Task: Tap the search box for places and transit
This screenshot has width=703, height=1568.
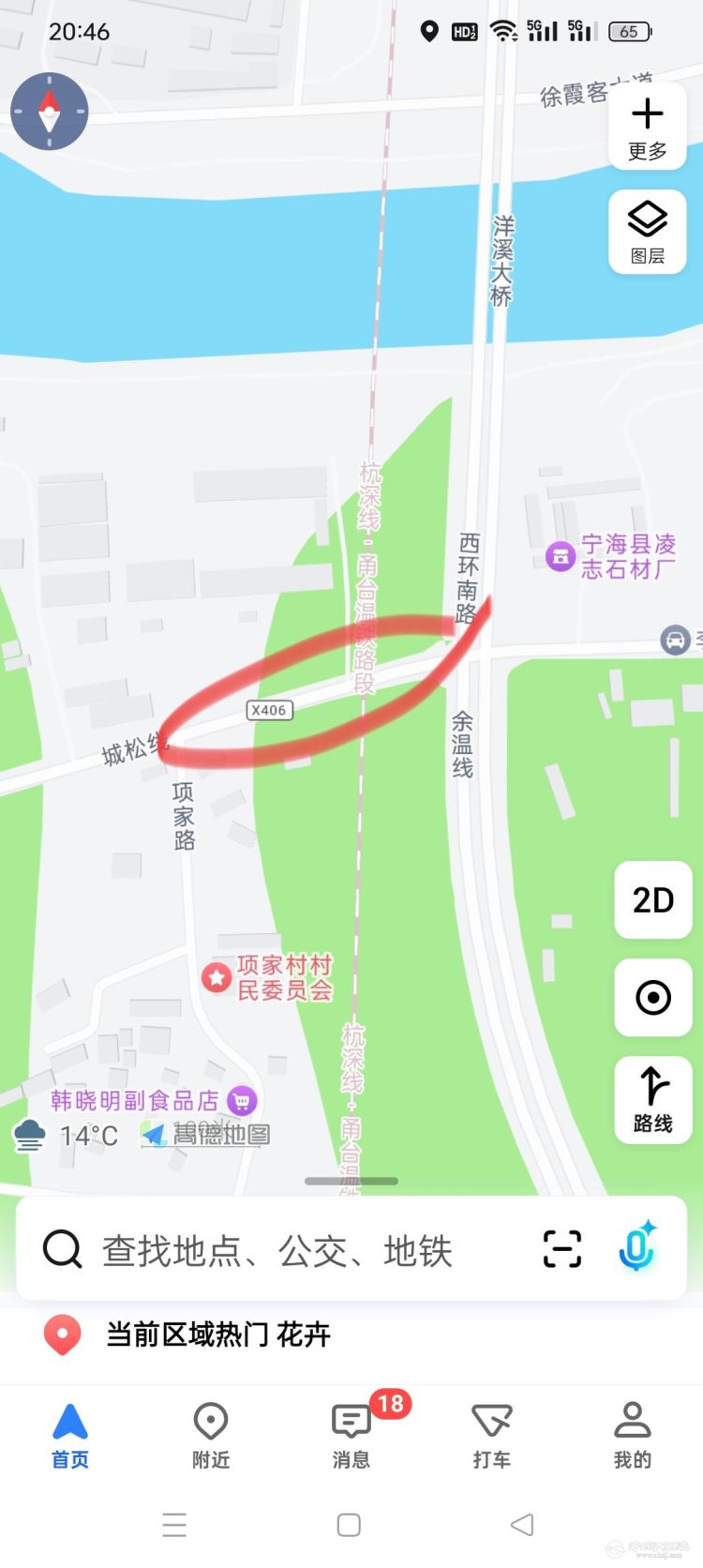Action: point(281,1250)
